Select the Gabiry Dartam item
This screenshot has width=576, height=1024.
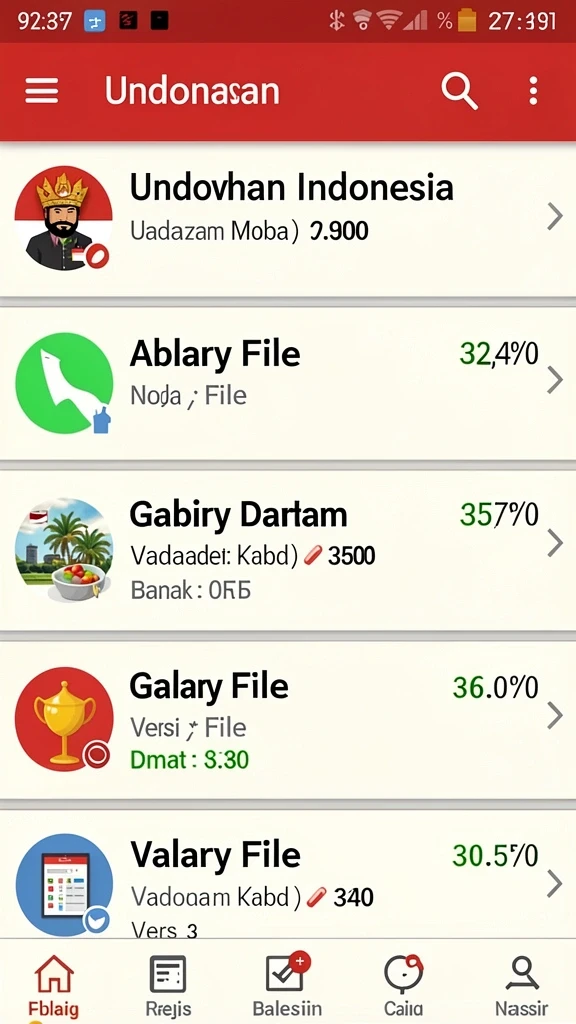point(288,550)
